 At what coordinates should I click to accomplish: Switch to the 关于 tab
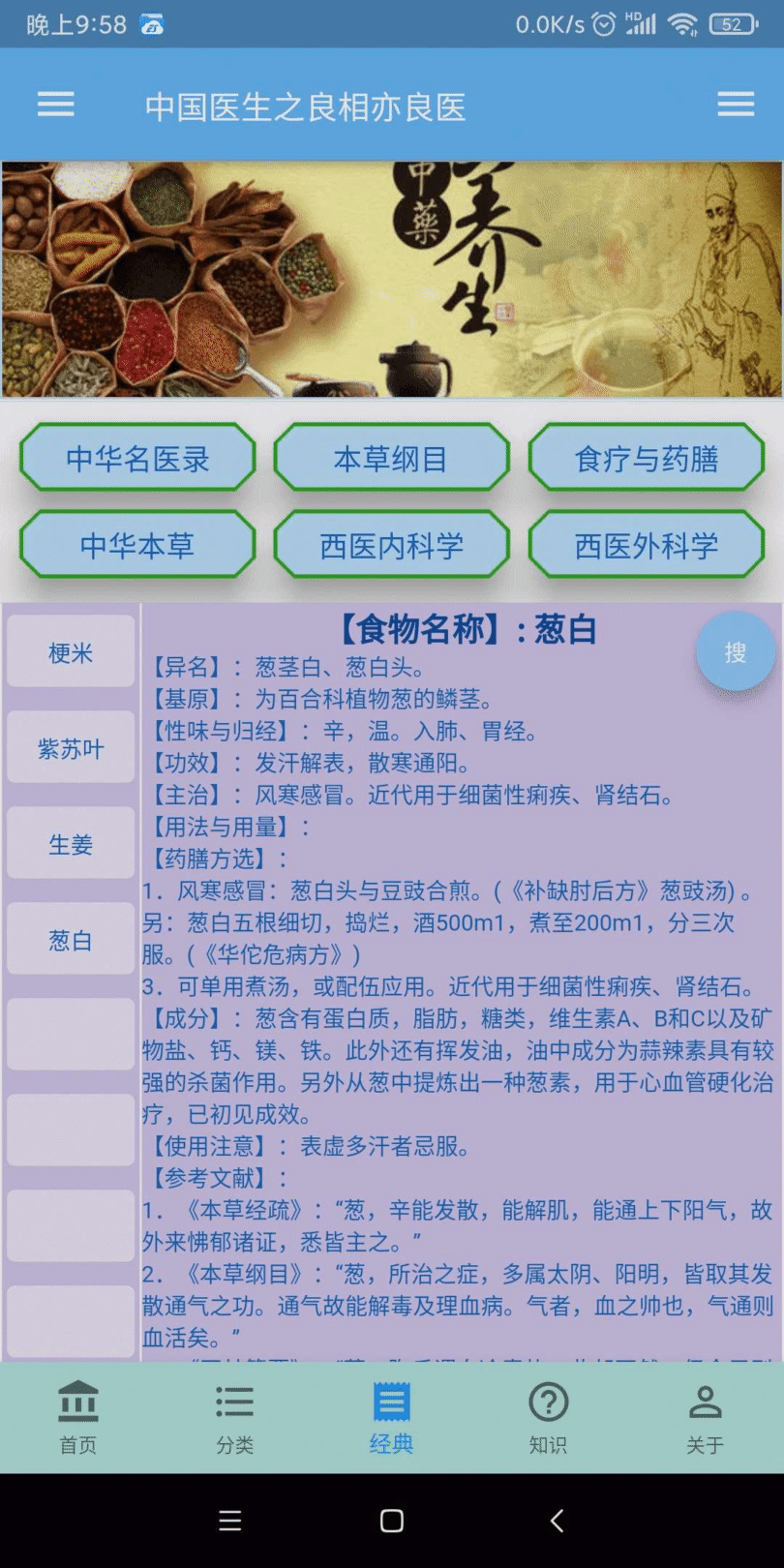point(705,1418)
